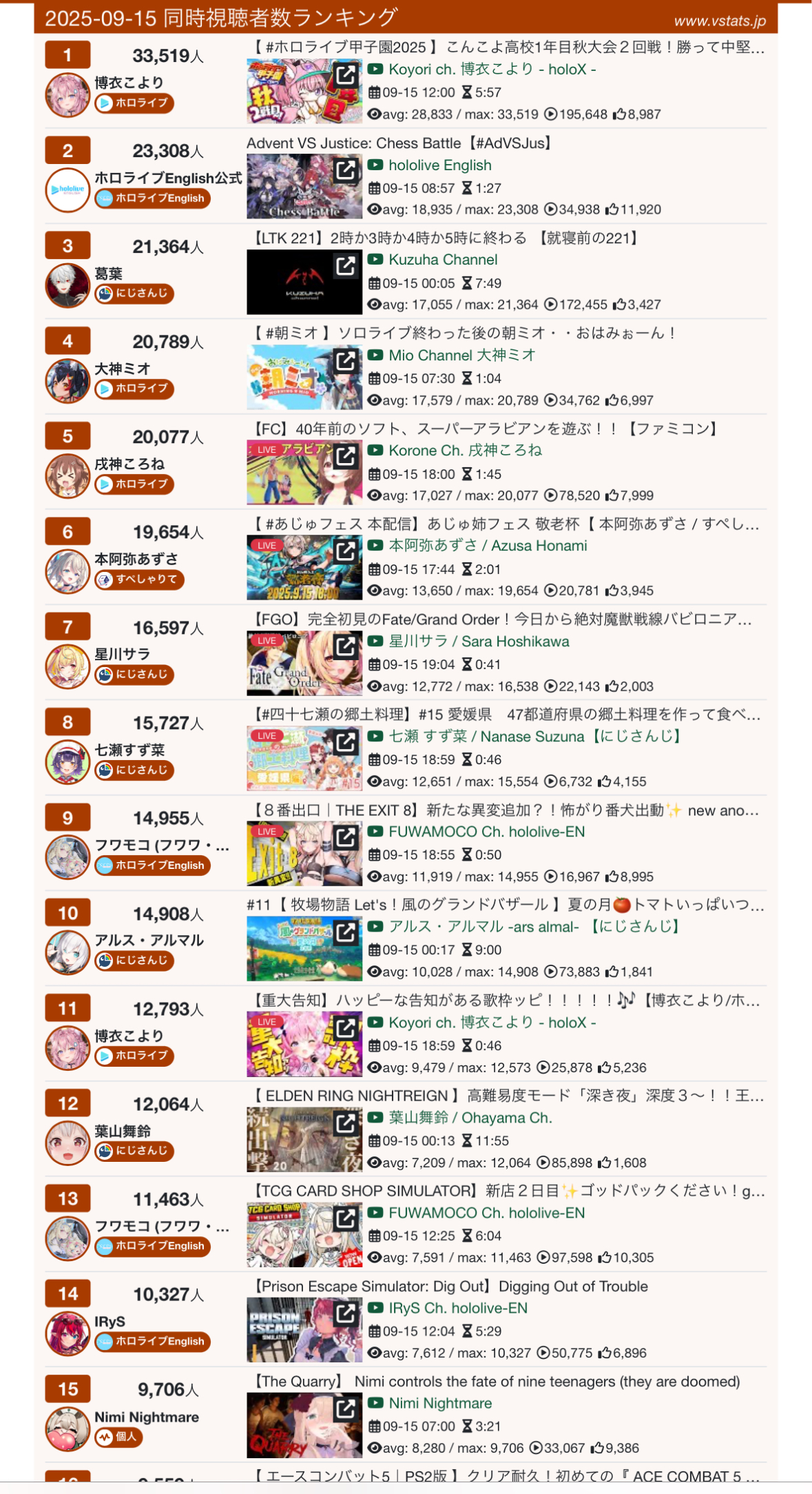Open the 本阿弥あずさ / Azusa Honami channel link
The image size is (812, 1494).
coord(488,546)
